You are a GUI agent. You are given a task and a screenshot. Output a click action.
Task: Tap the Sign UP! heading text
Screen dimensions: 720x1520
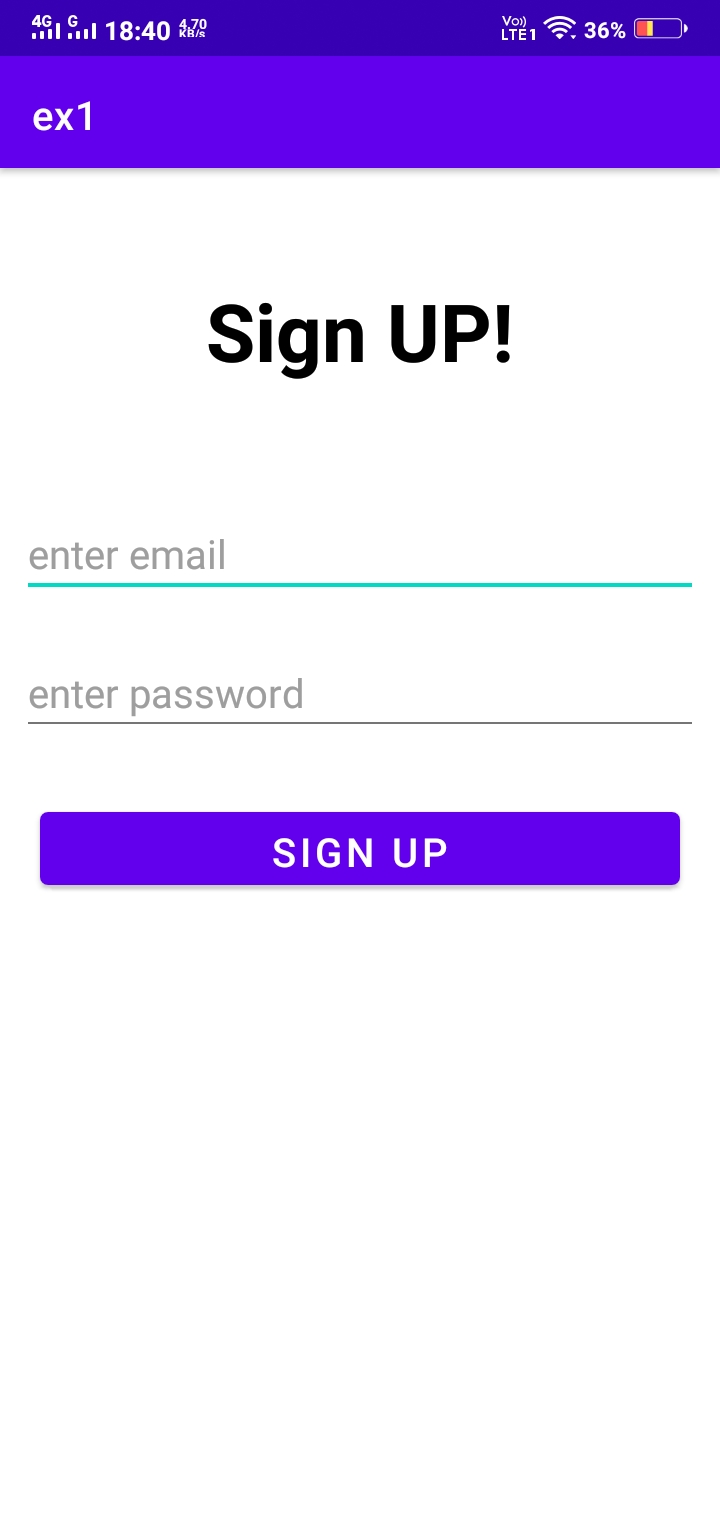coord(360,333)
